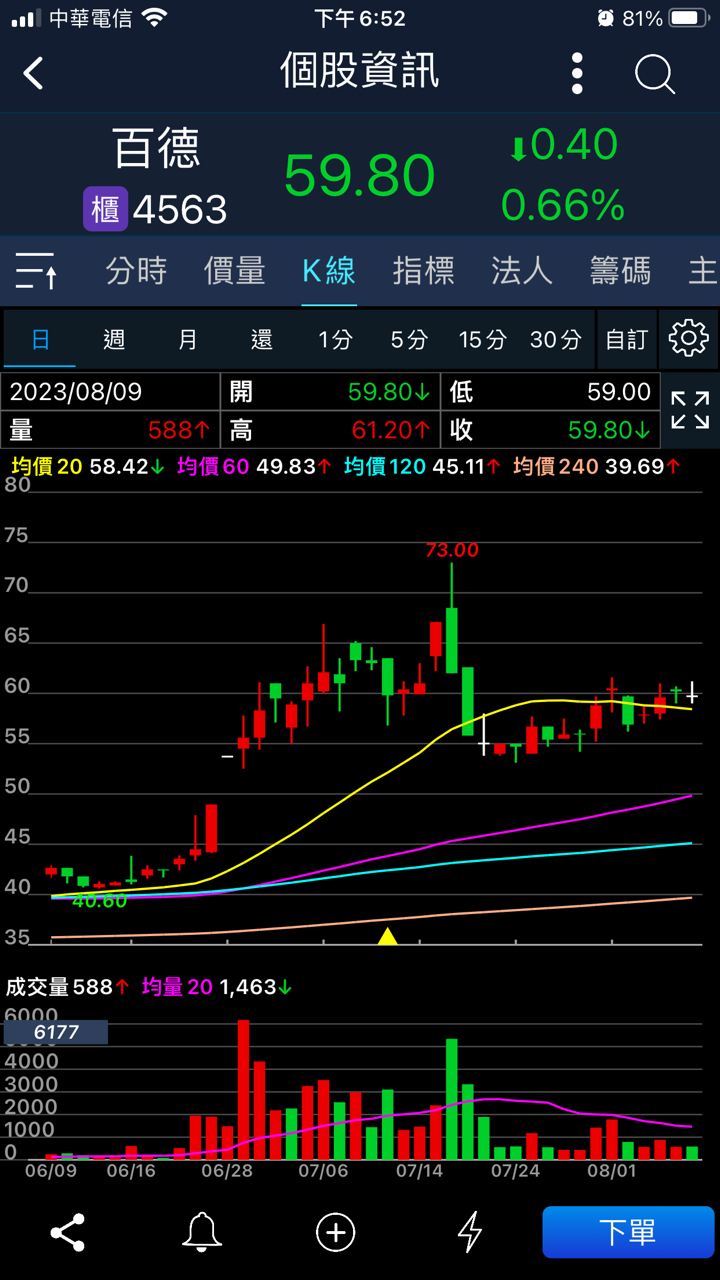The height and width of the screenshot is (1280, 720).
Task: Tap the lightning quick-trade icon
Action: [470, 1232]
